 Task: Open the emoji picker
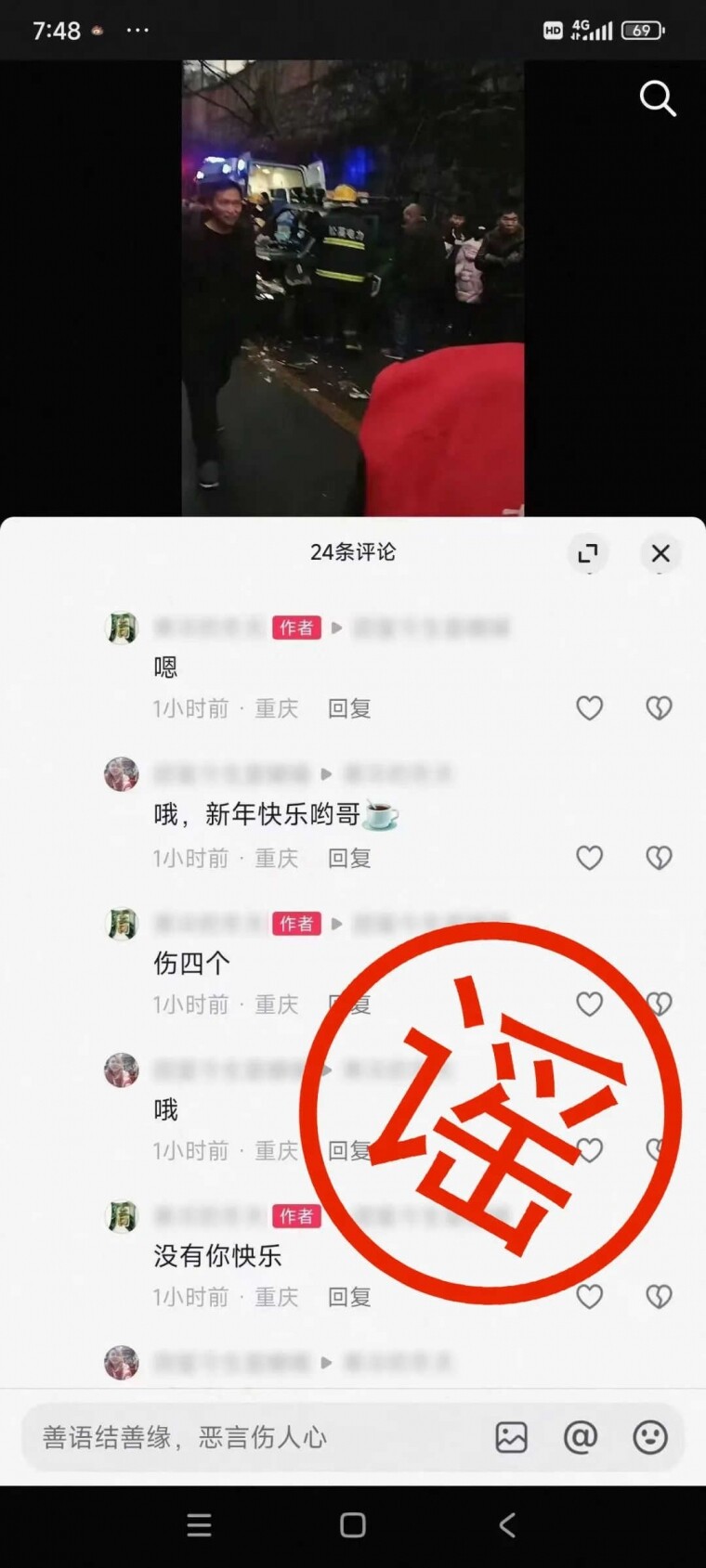(x=650, y=1437)
